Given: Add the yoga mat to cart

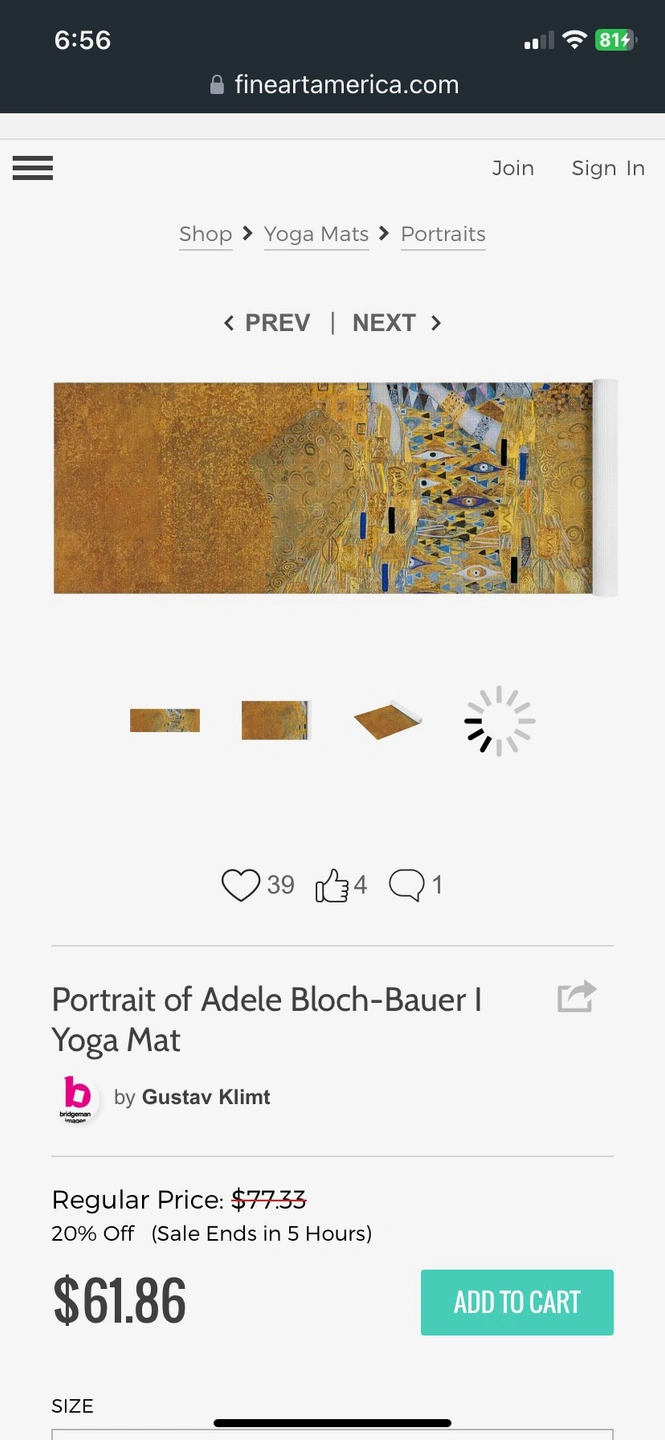Looking at the screenshot, I should 517,1302.
